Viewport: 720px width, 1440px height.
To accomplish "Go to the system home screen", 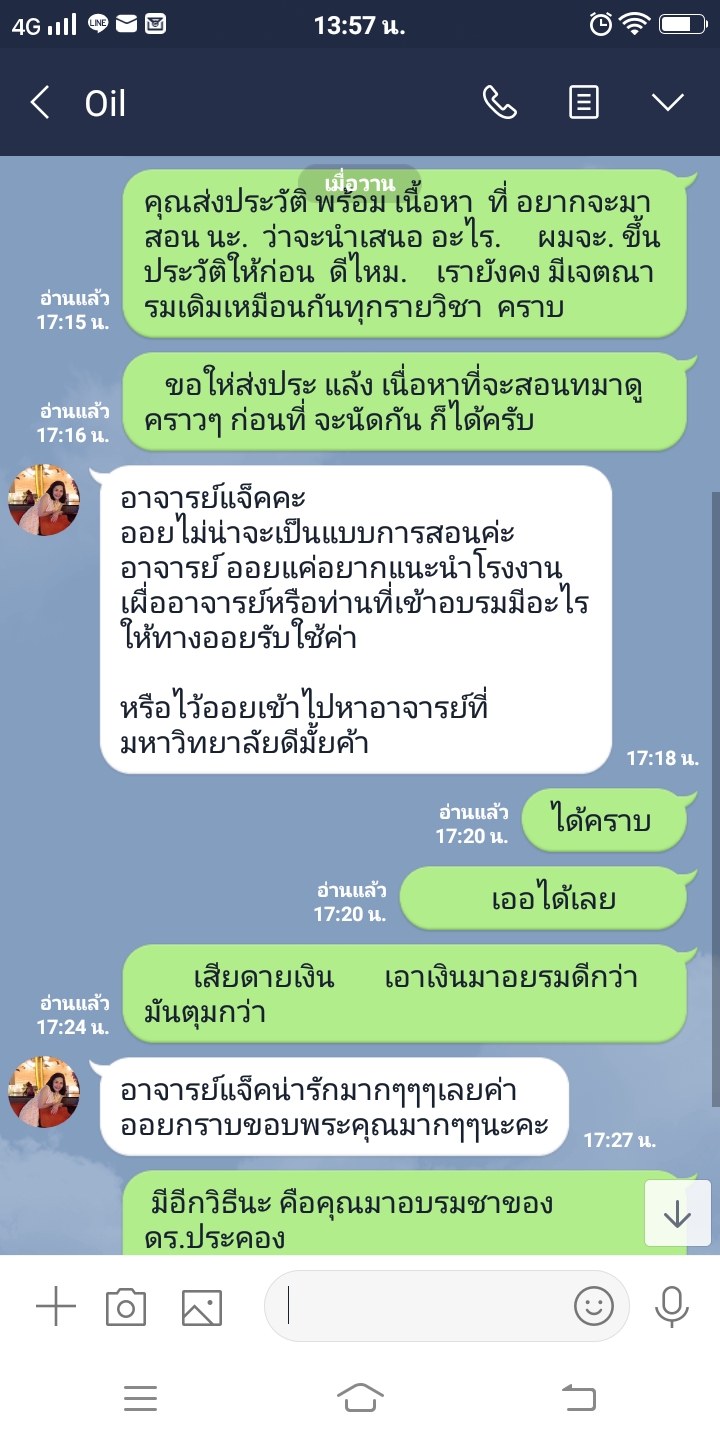I will click(x=360, y=1397).
